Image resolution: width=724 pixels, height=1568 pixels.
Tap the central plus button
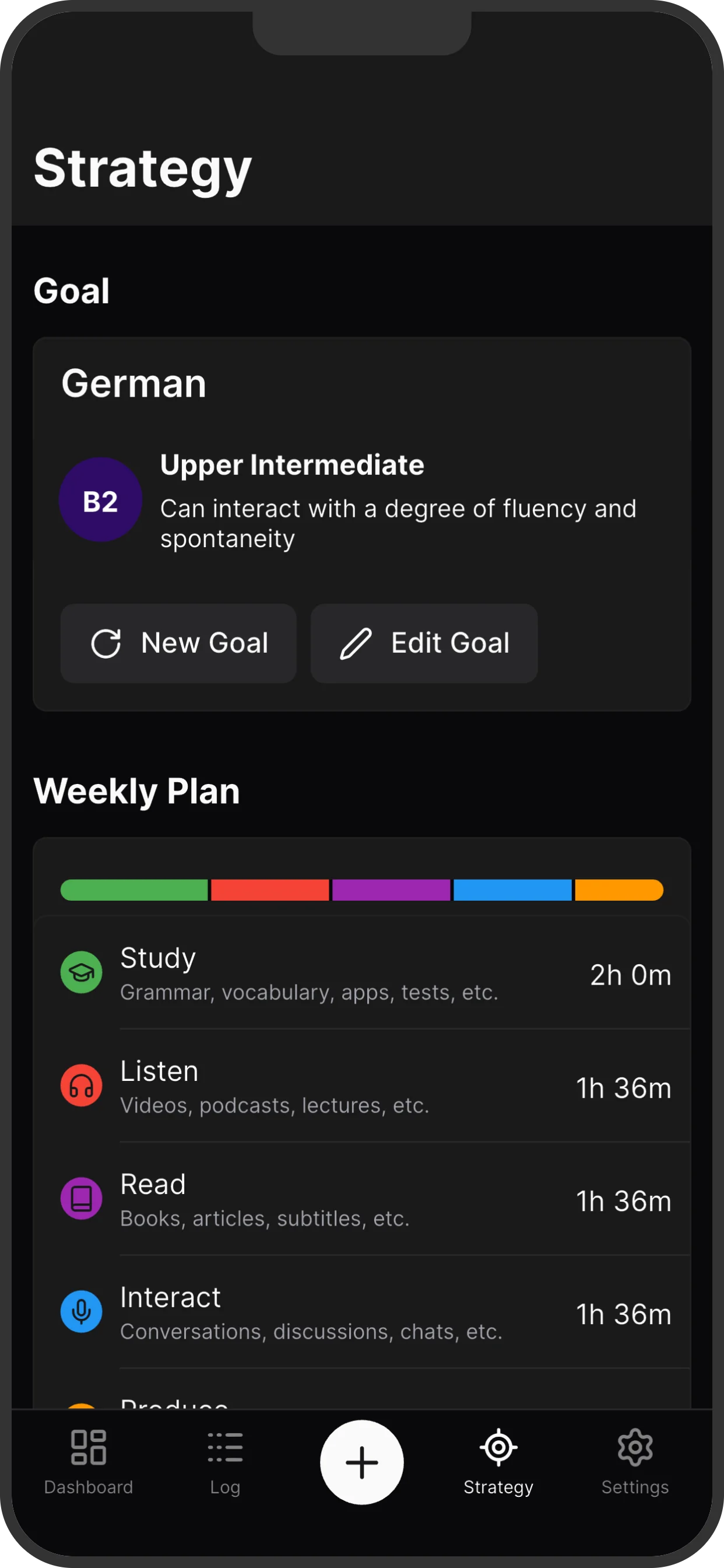pos(361,1464)
